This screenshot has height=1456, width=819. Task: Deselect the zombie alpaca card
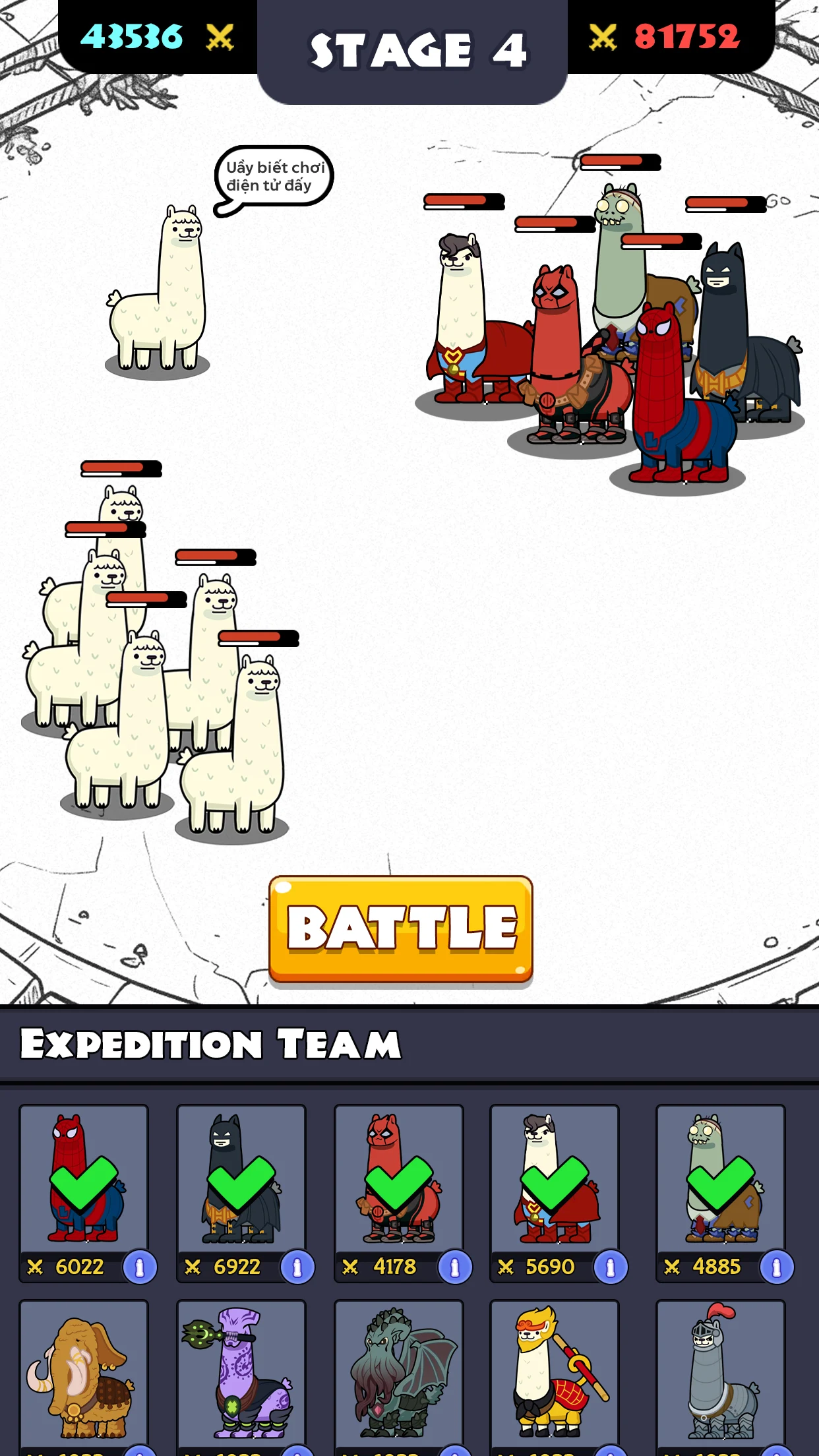point(720,1180)
